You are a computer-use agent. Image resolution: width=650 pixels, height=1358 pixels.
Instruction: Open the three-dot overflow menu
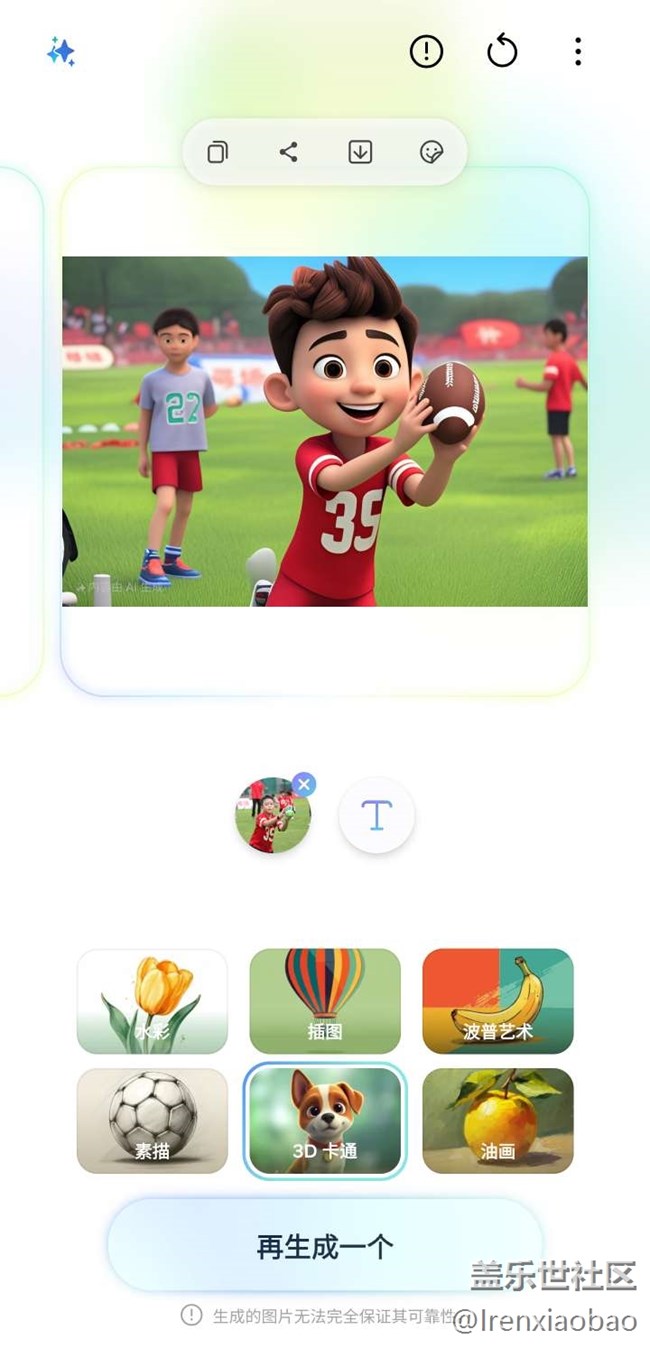578,52
